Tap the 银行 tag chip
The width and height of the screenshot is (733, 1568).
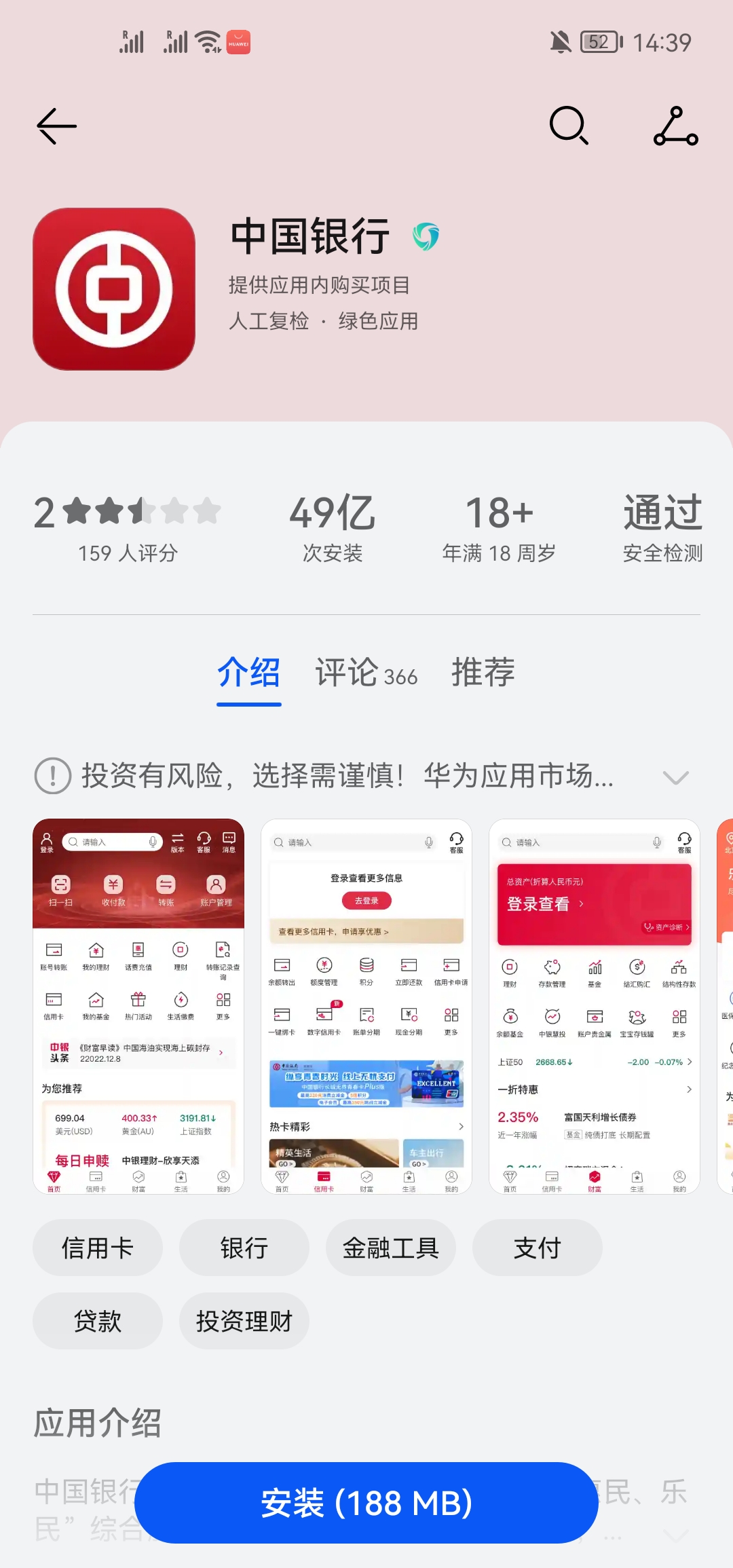pos(244,1248)
